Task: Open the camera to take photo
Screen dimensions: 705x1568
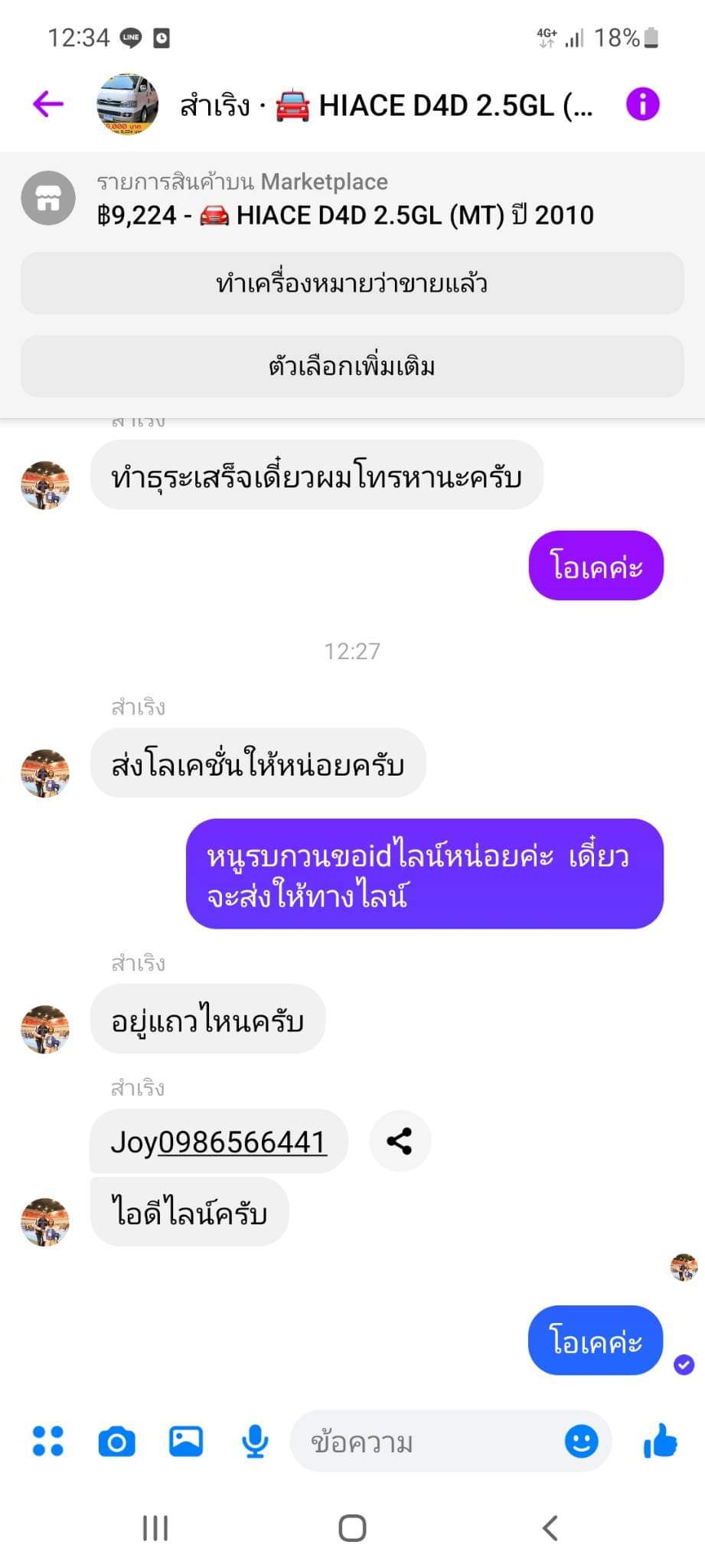Action: pyautogui.click(x=117, y=1442)
